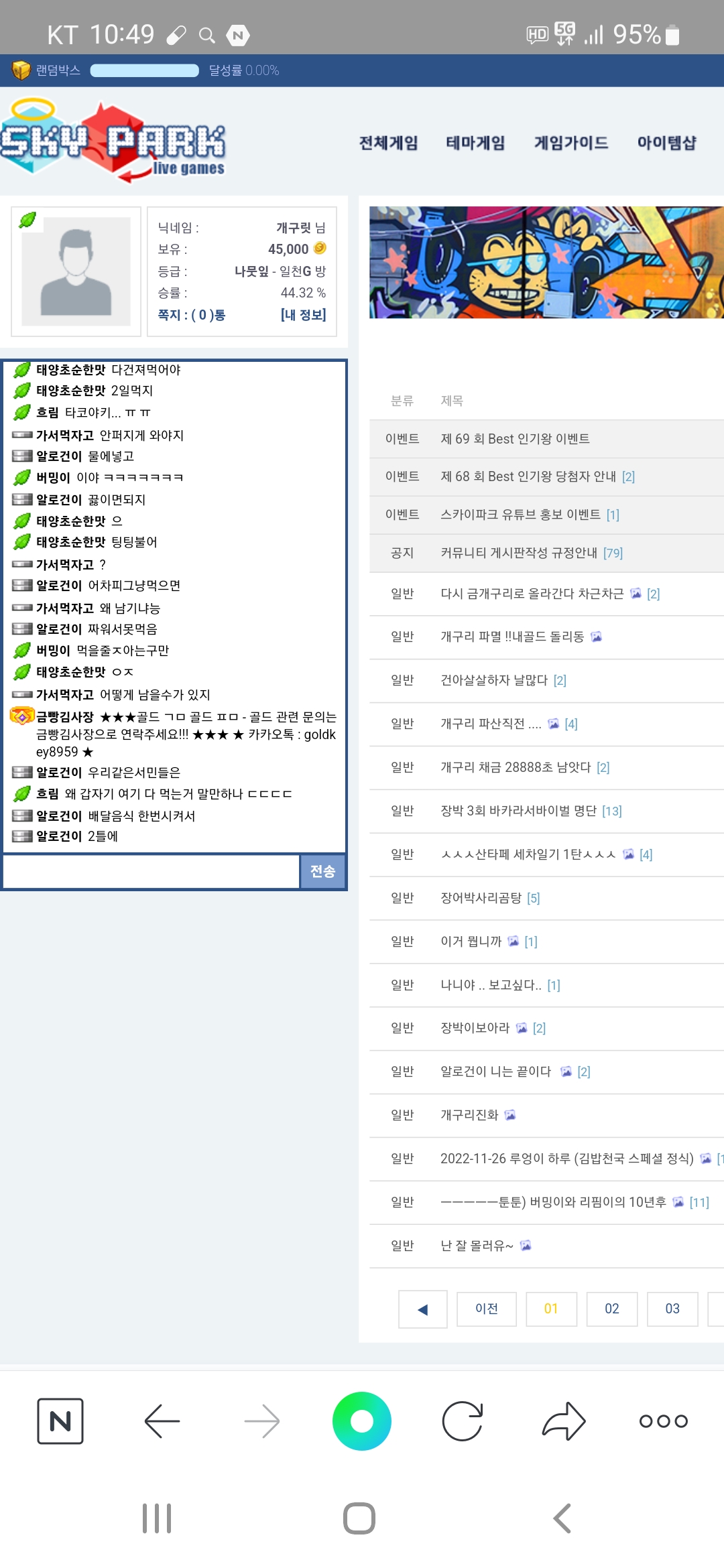Image resolution: width=724 pixels, height=1568 pixels.
Task: Reload the page in browser toolbar
Action: click(x=463, y=1421)
